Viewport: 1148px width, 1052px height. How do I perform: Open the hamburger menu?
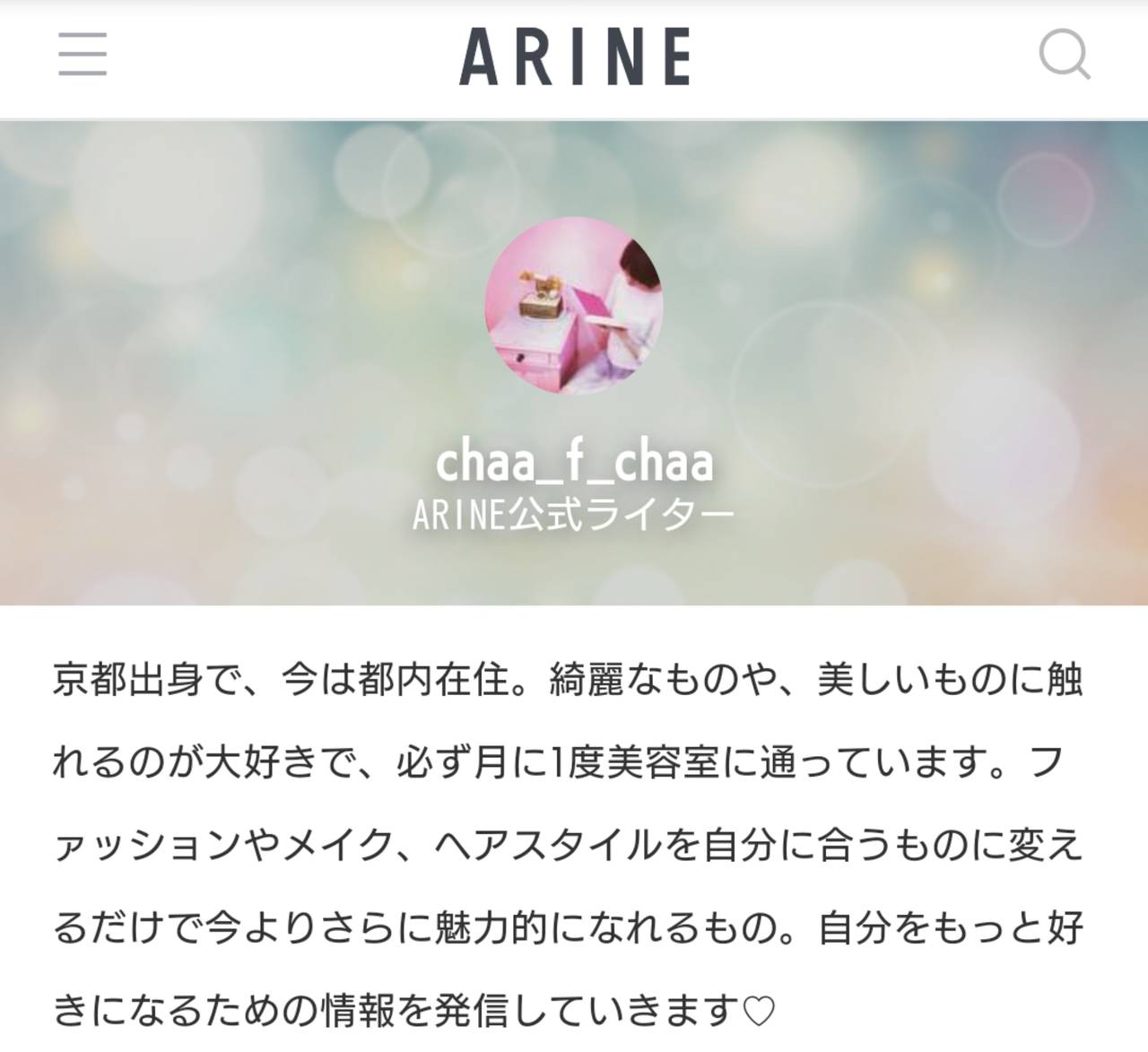coord(83,55)
